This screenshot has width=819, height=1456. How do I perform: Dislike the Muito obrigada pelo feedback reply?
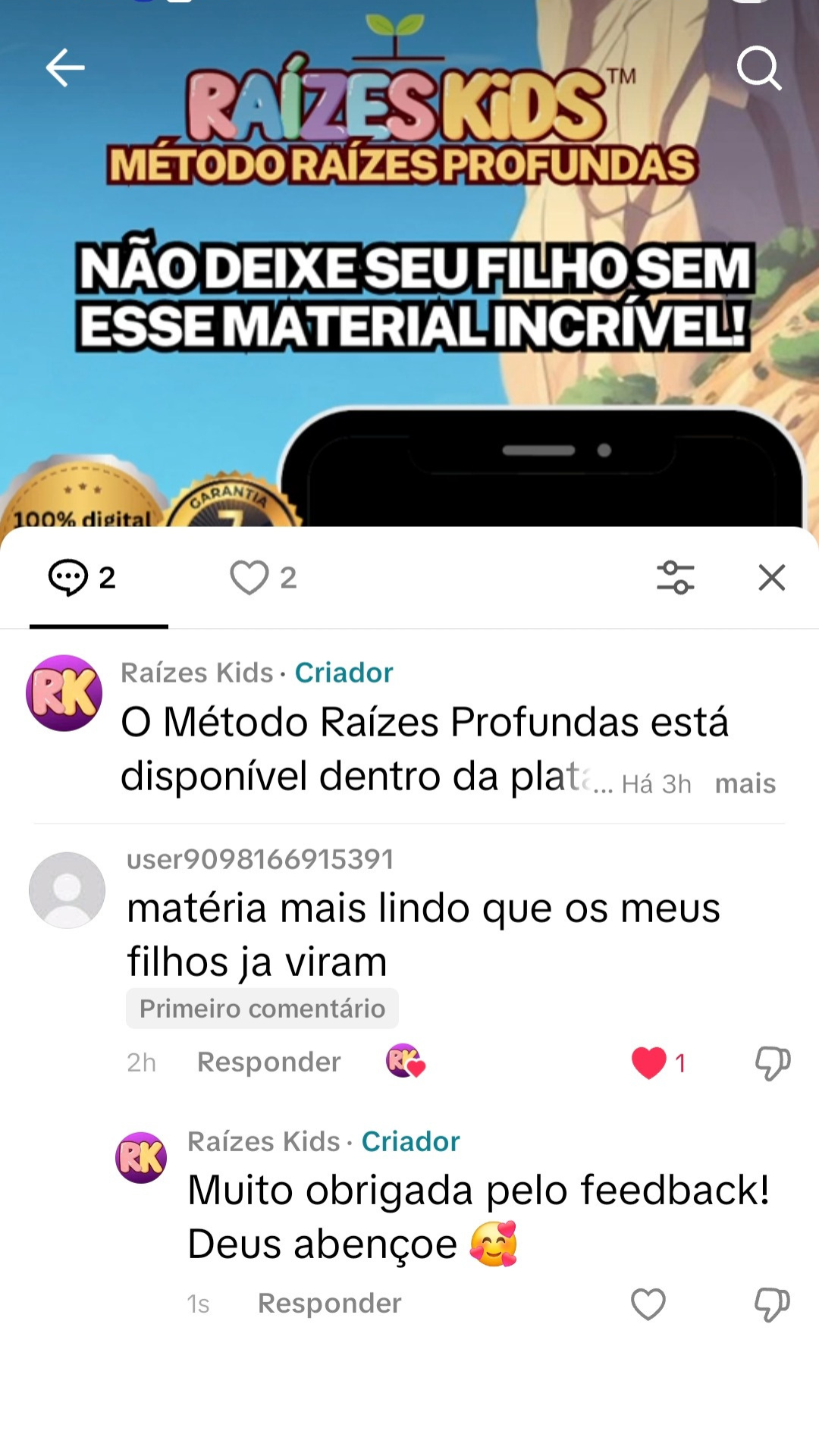772,1304
